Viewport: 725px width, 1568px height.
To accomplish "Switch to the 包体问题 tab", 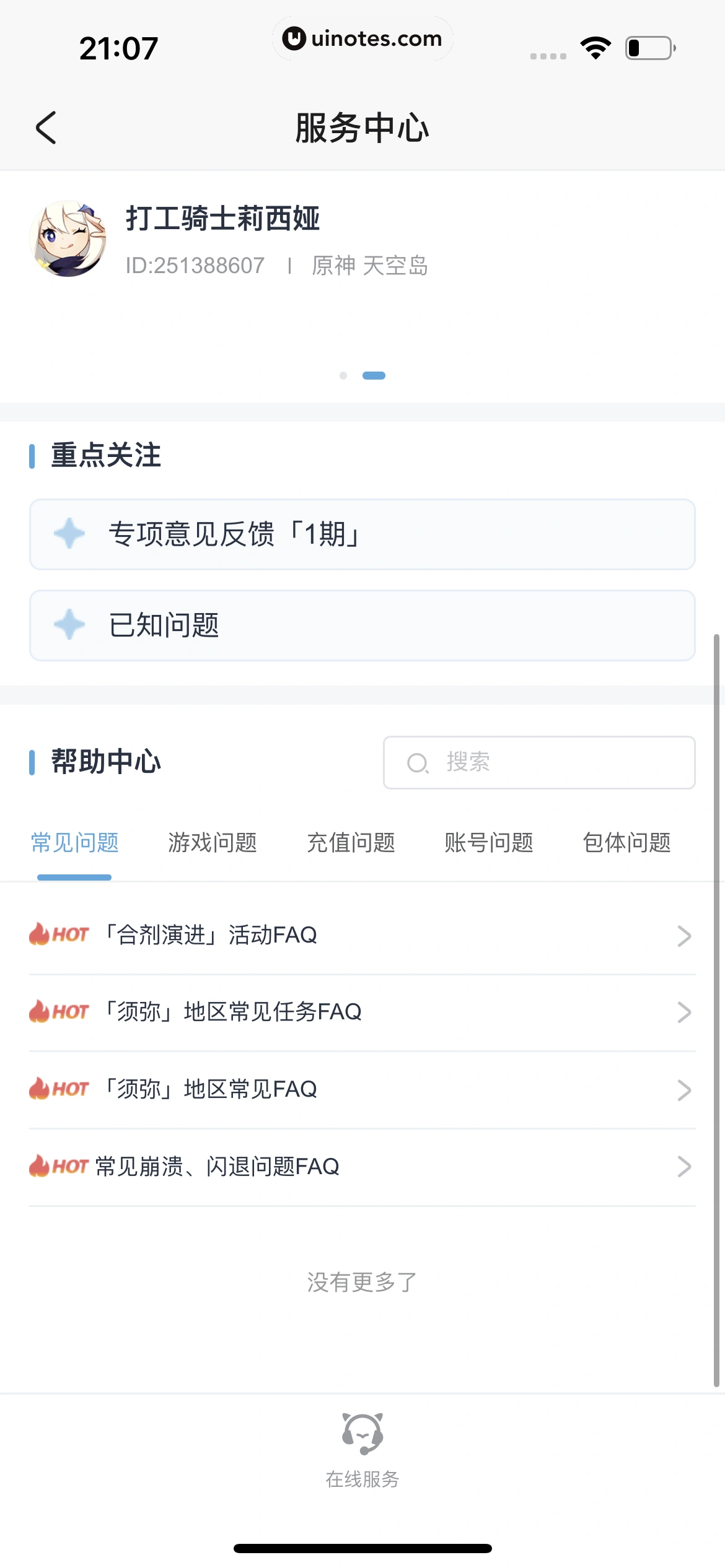I will 626,843.
